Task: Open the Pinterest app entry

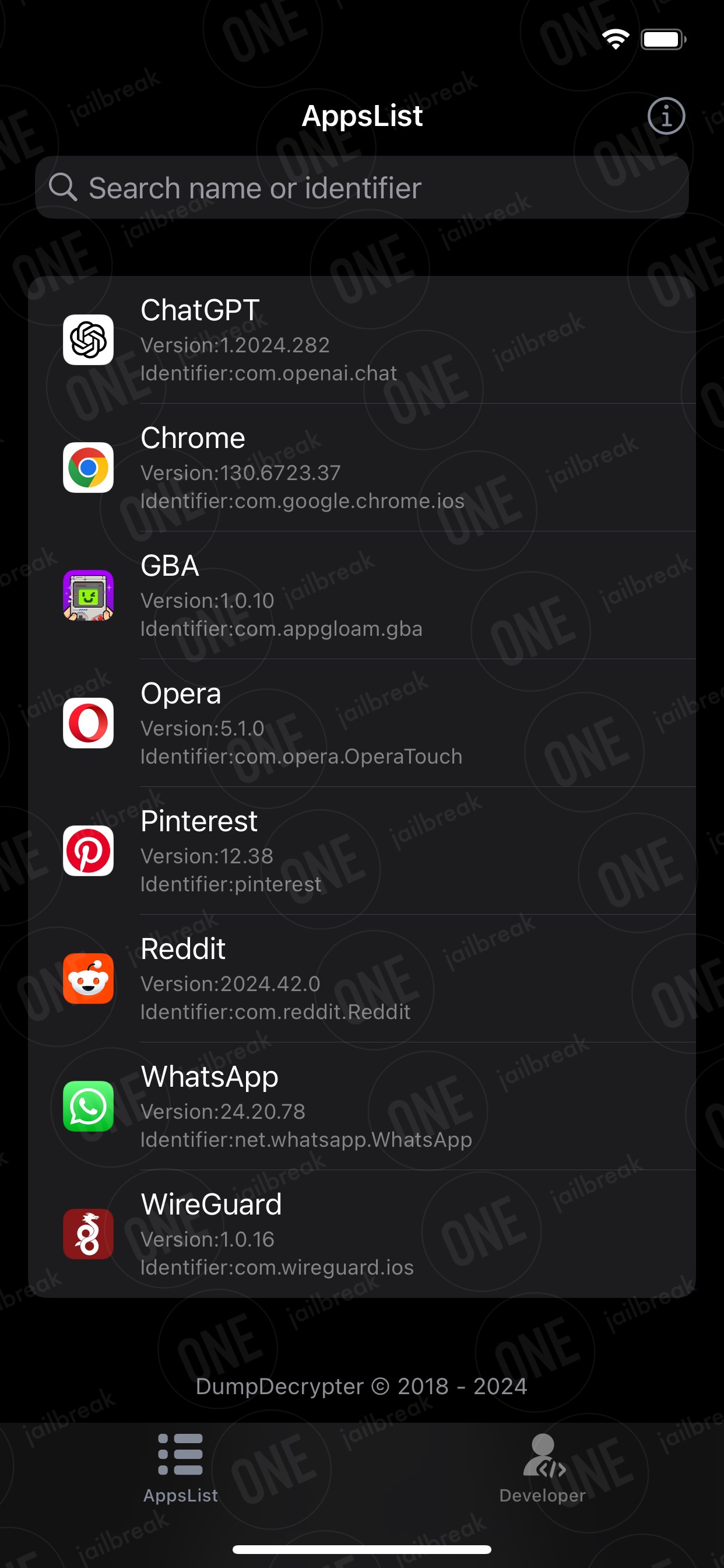Action: tap(362, 851)
